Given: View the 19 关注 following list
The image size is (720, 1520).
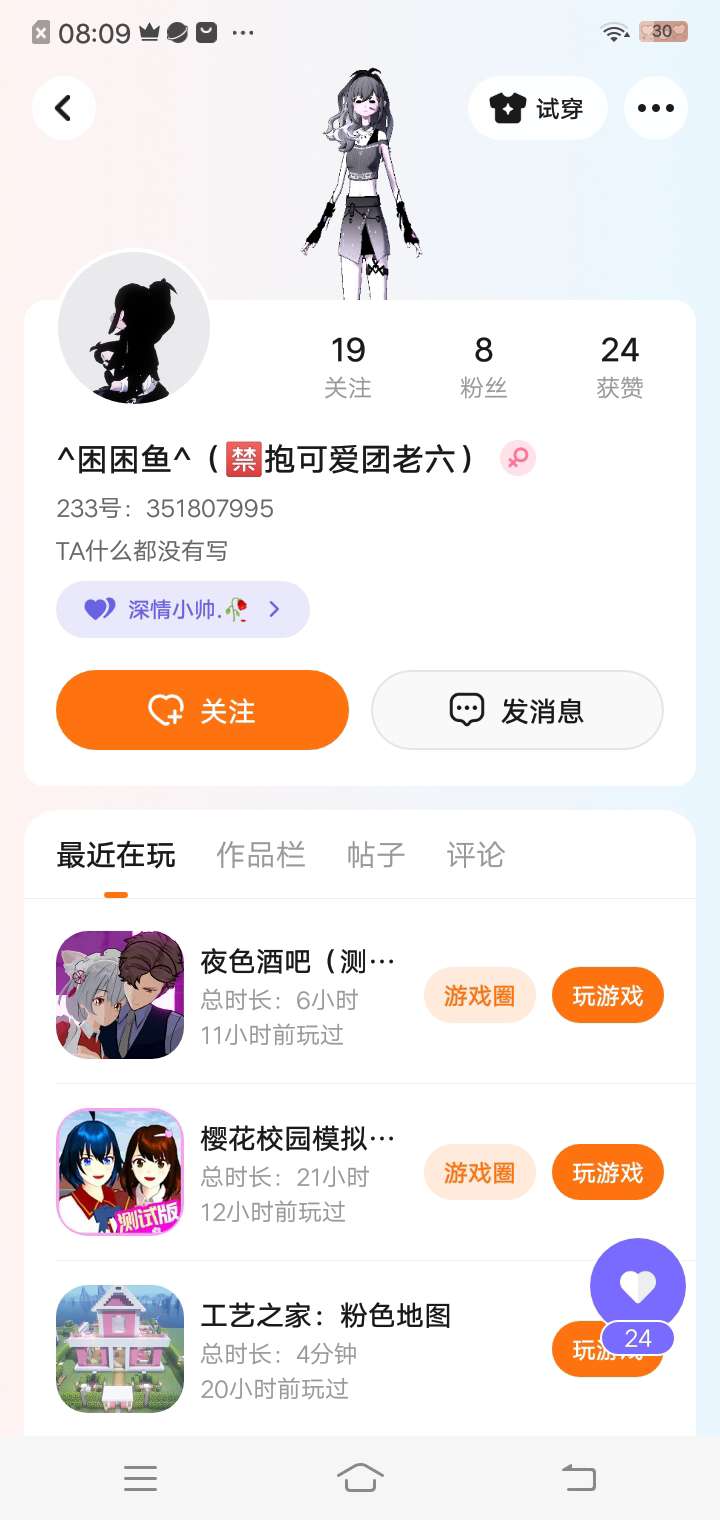Looking at the screenshot, I should pyautogui.click(x=348, y=367).
